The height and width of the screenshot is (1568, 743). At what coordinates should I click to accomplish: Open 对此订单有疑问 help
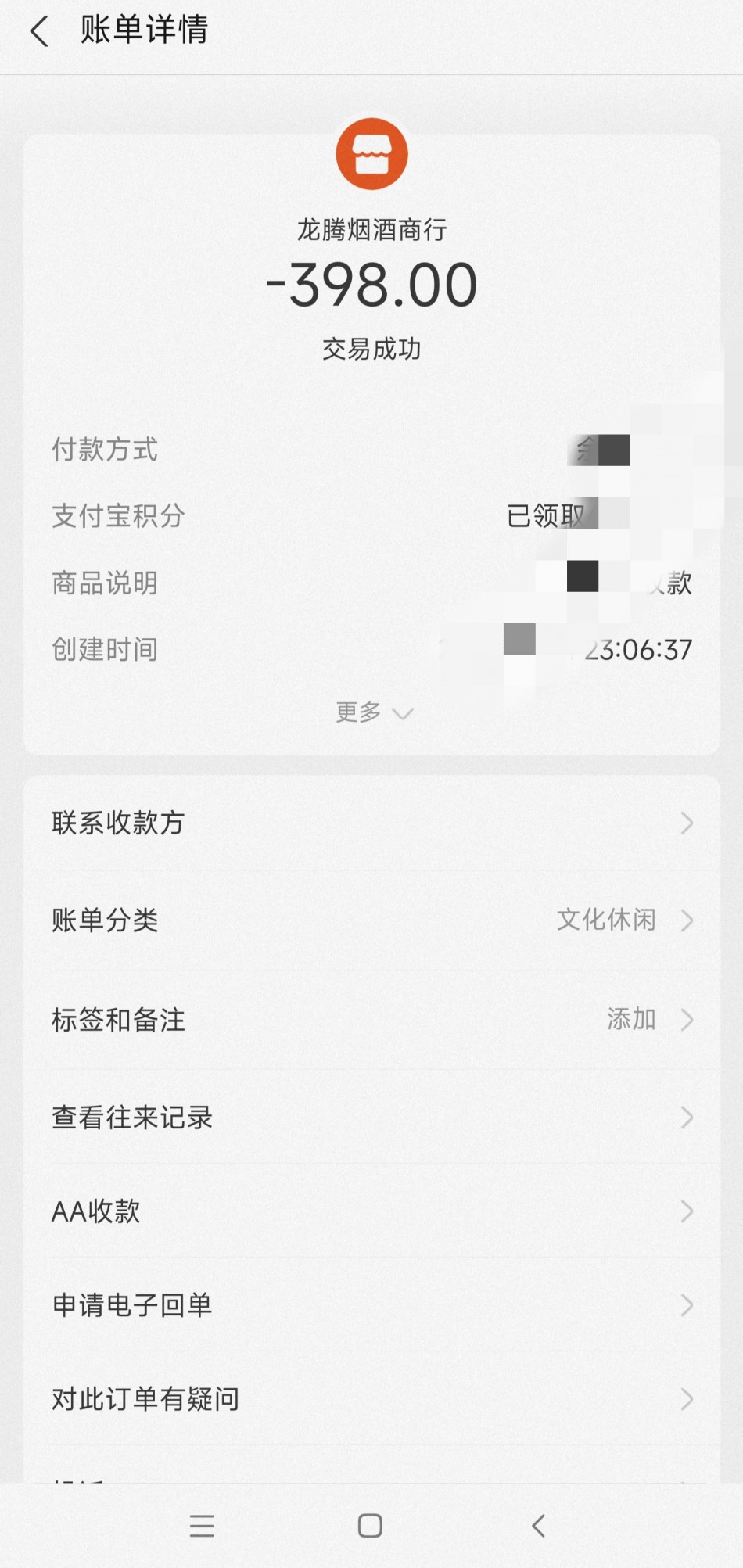tap(371, 1399)
